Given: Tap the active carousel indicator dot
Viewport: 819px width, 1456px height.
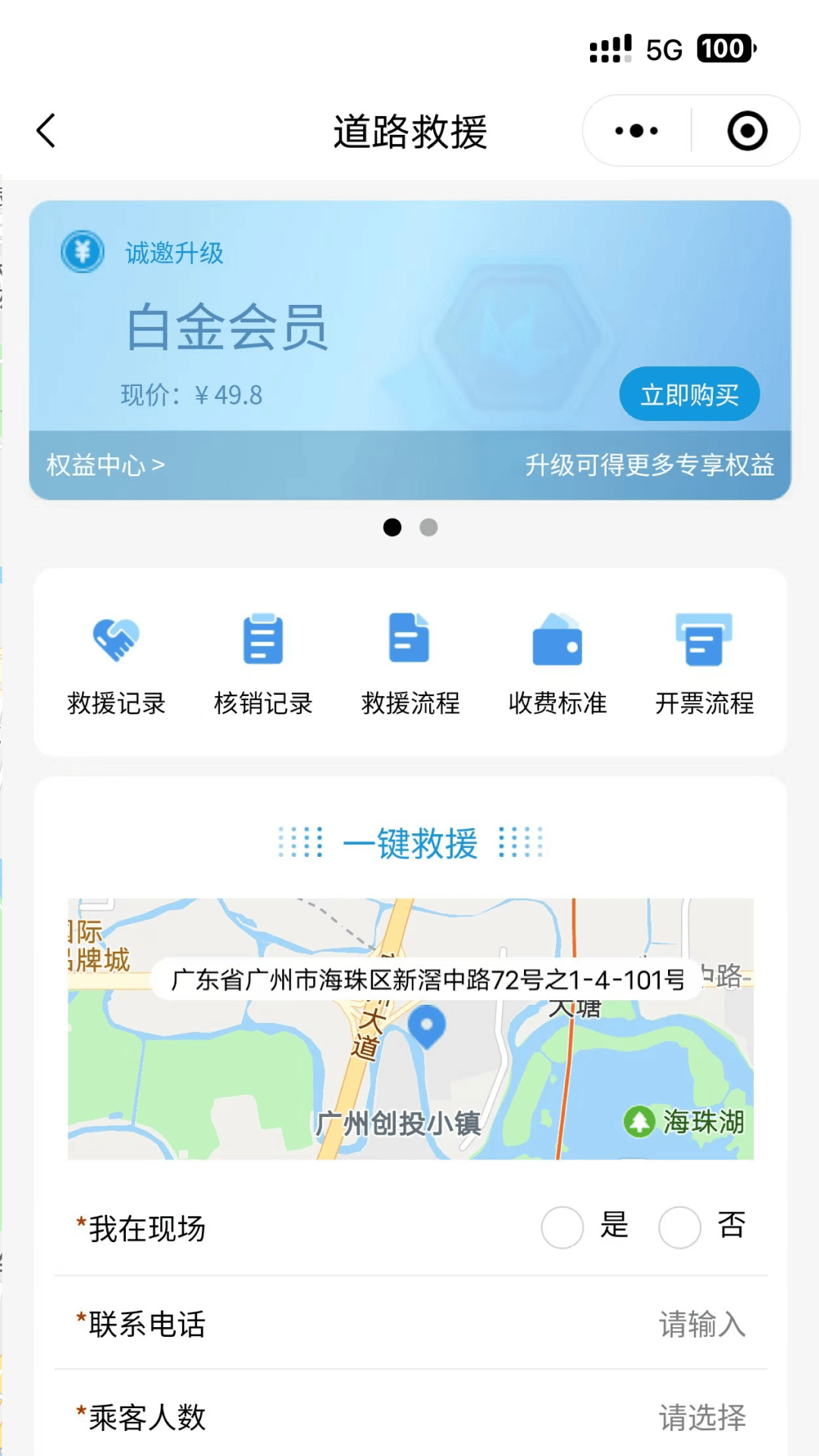Looking at the screenshot, I should tap(393, 528).
